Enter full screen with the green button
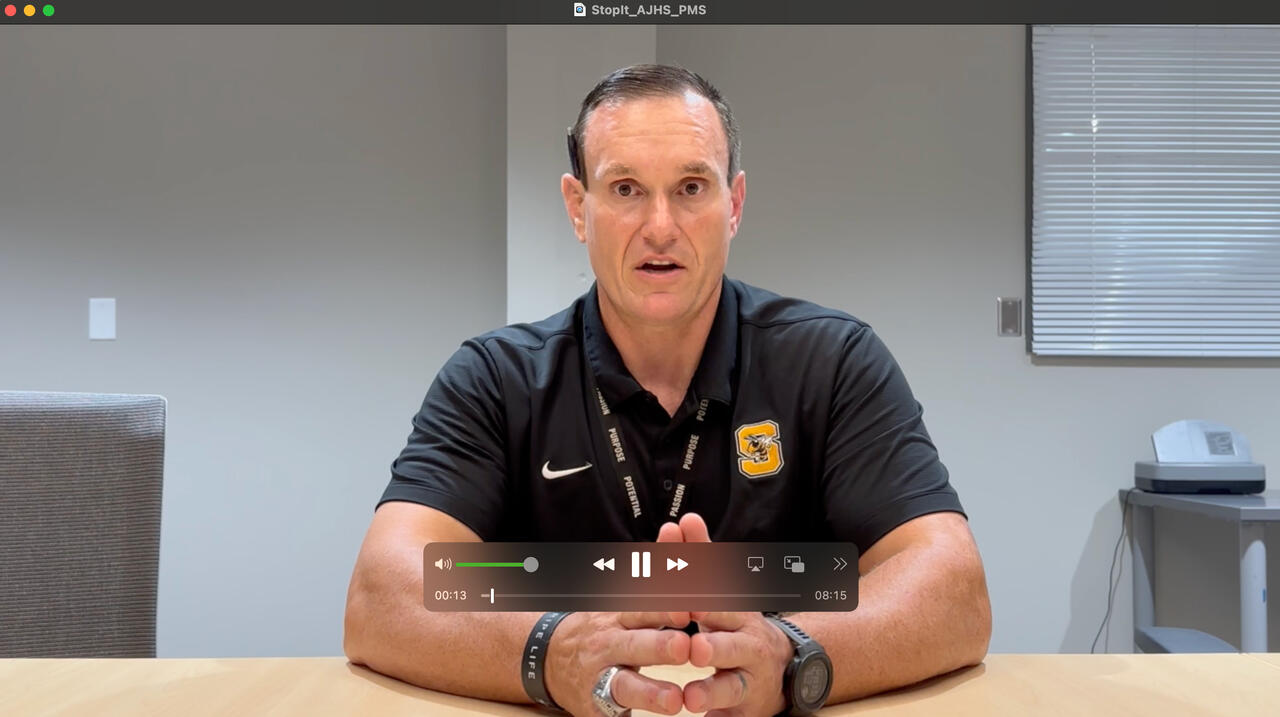This screenshot has height=717, width=1280. 49,10
